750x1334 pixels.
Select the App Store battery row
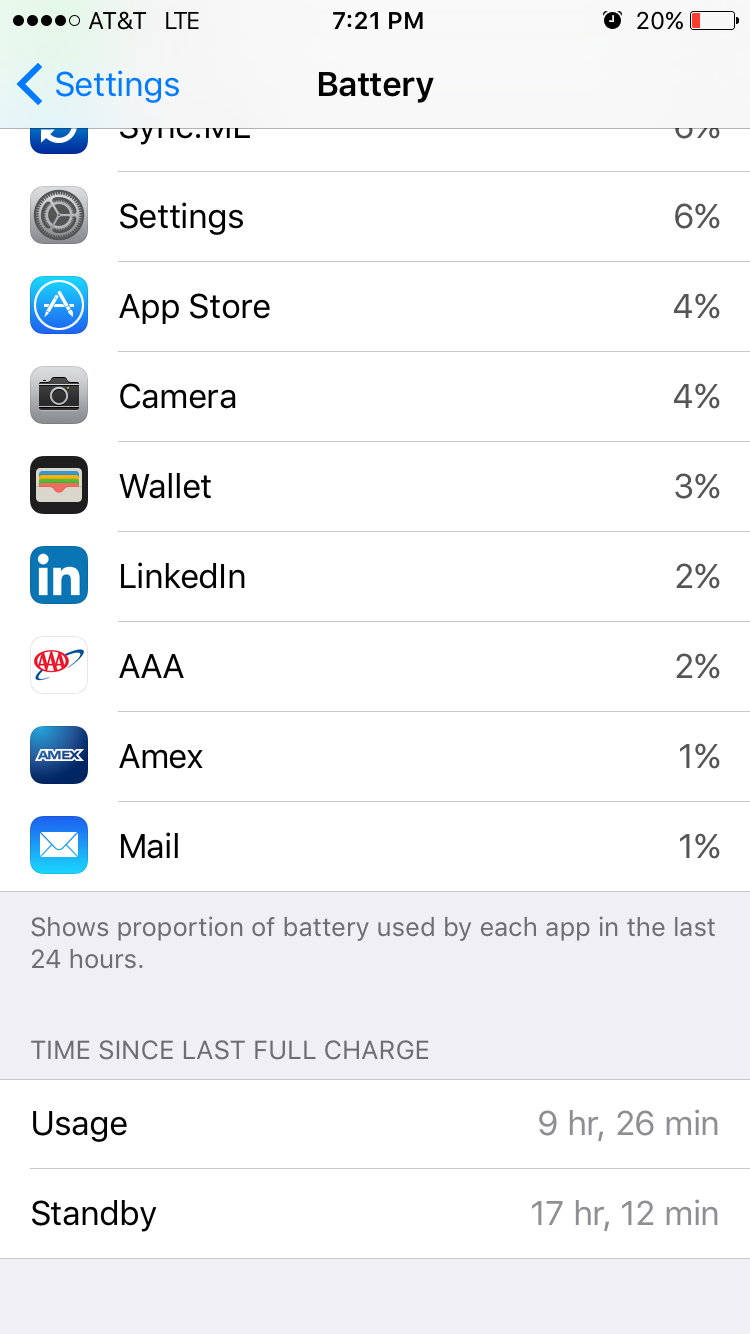coord(375,307)
